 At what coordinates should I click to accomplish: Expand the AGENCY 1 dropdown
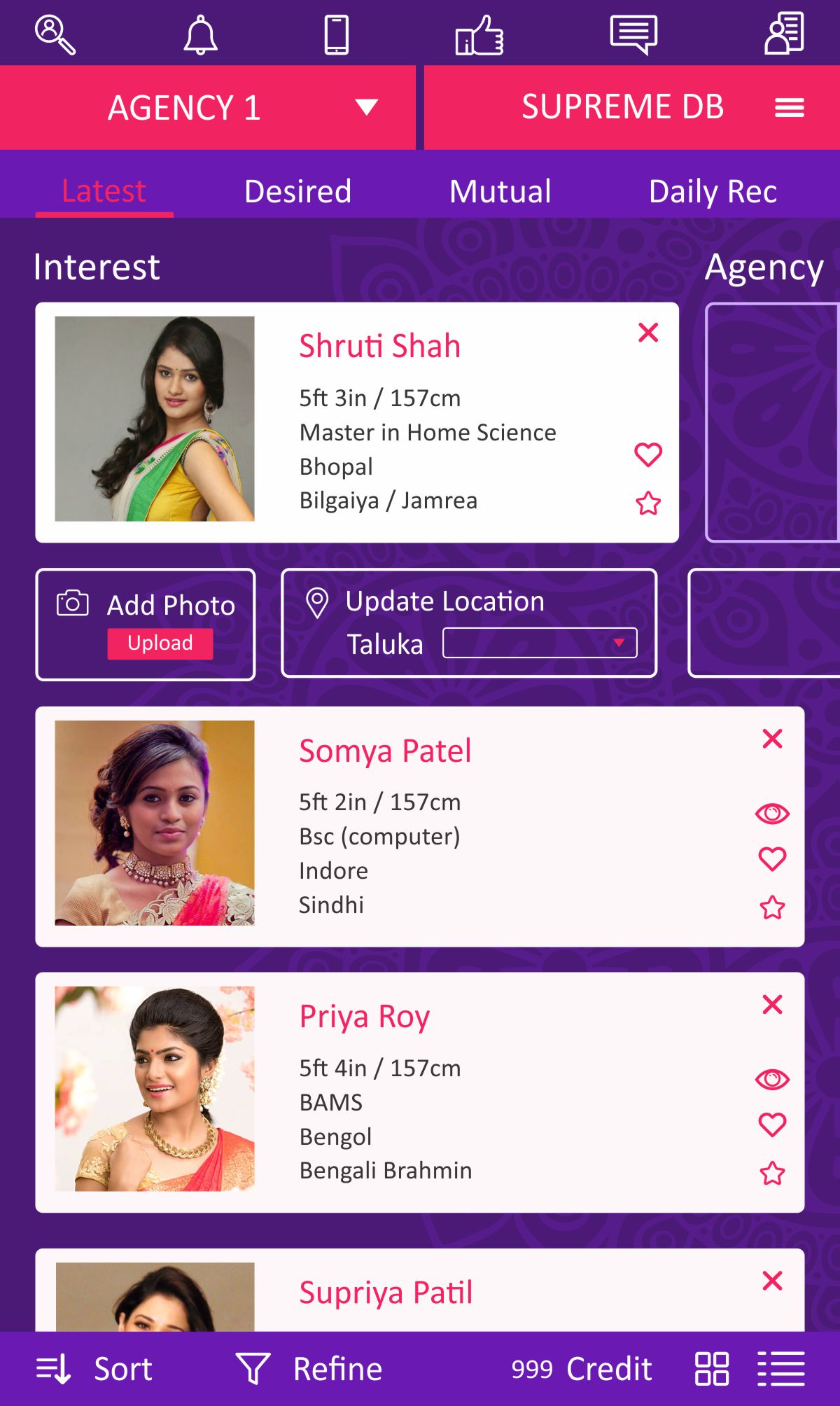tap(366, 107)
